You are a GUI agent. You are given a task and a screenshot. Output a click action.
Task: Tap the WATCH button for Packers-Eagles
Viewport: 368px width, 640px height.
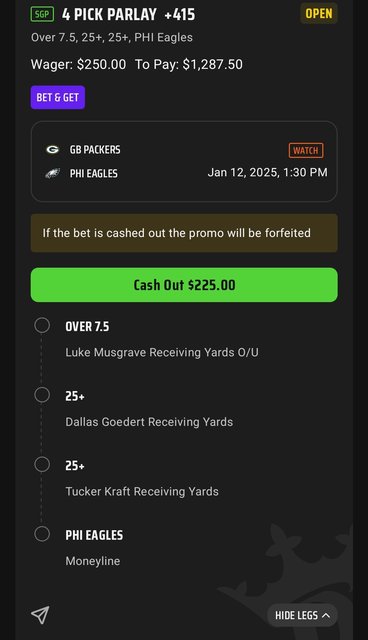306,150
